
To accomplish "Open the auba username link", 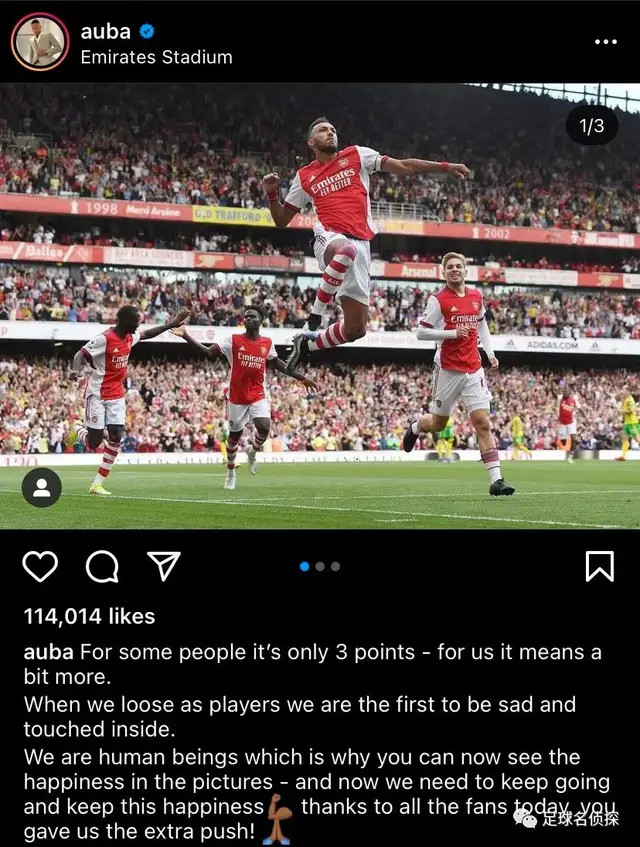I will pos(106,32).
